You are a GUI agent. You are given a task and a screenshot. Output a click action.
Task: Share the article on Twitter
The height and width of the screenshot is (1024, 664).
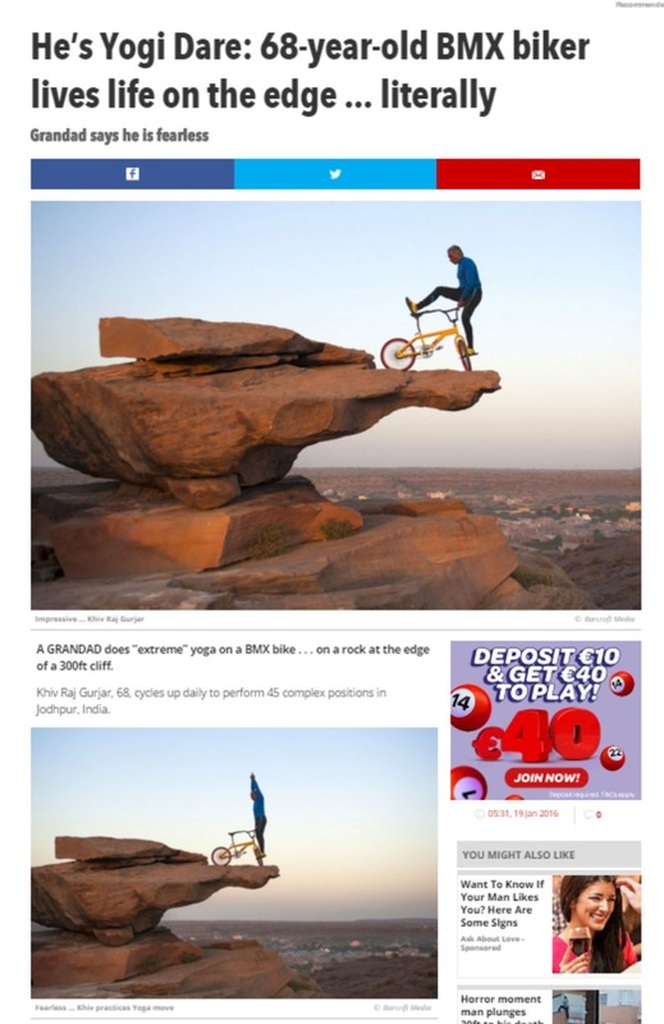(335, 174)
